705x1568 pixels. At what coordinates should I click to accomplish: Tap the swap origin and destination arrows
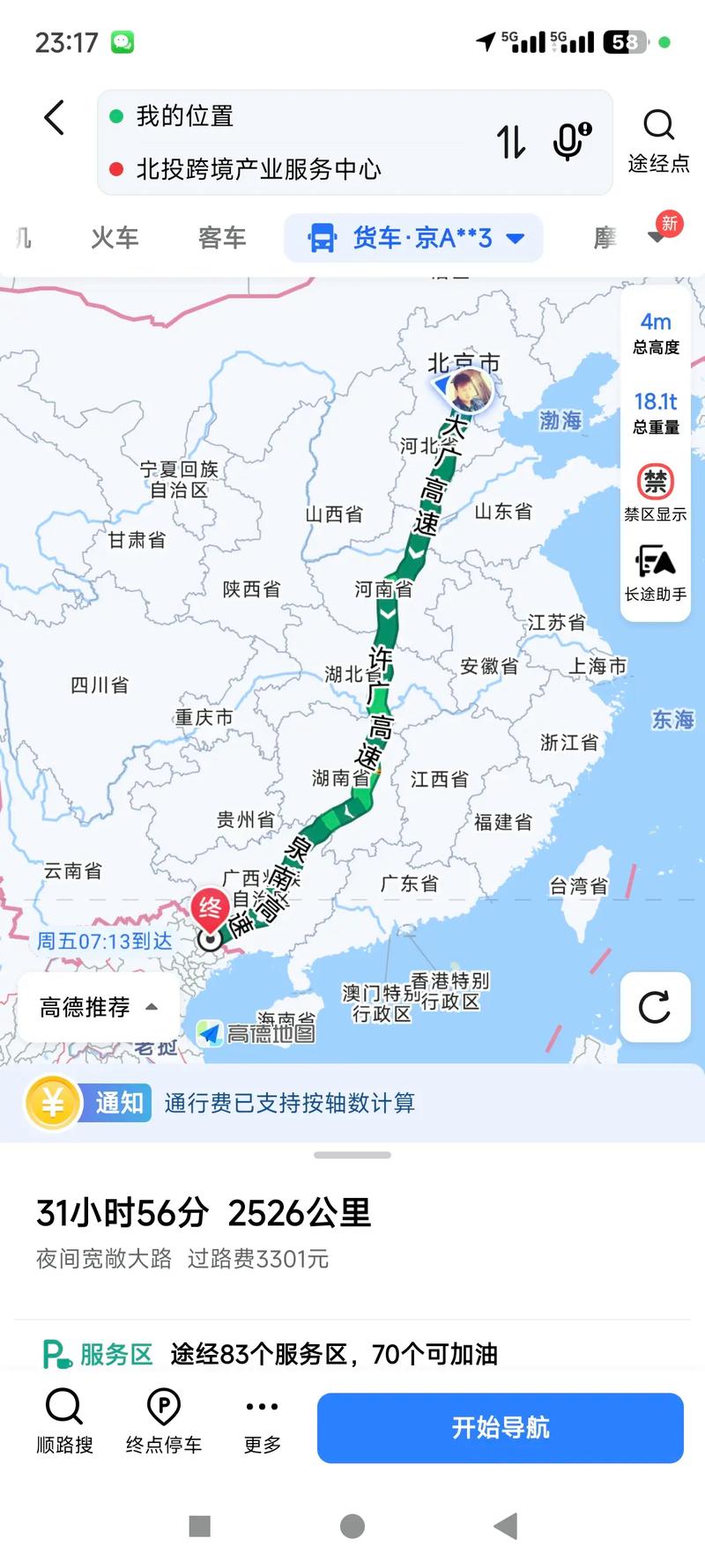click(511, 143)
